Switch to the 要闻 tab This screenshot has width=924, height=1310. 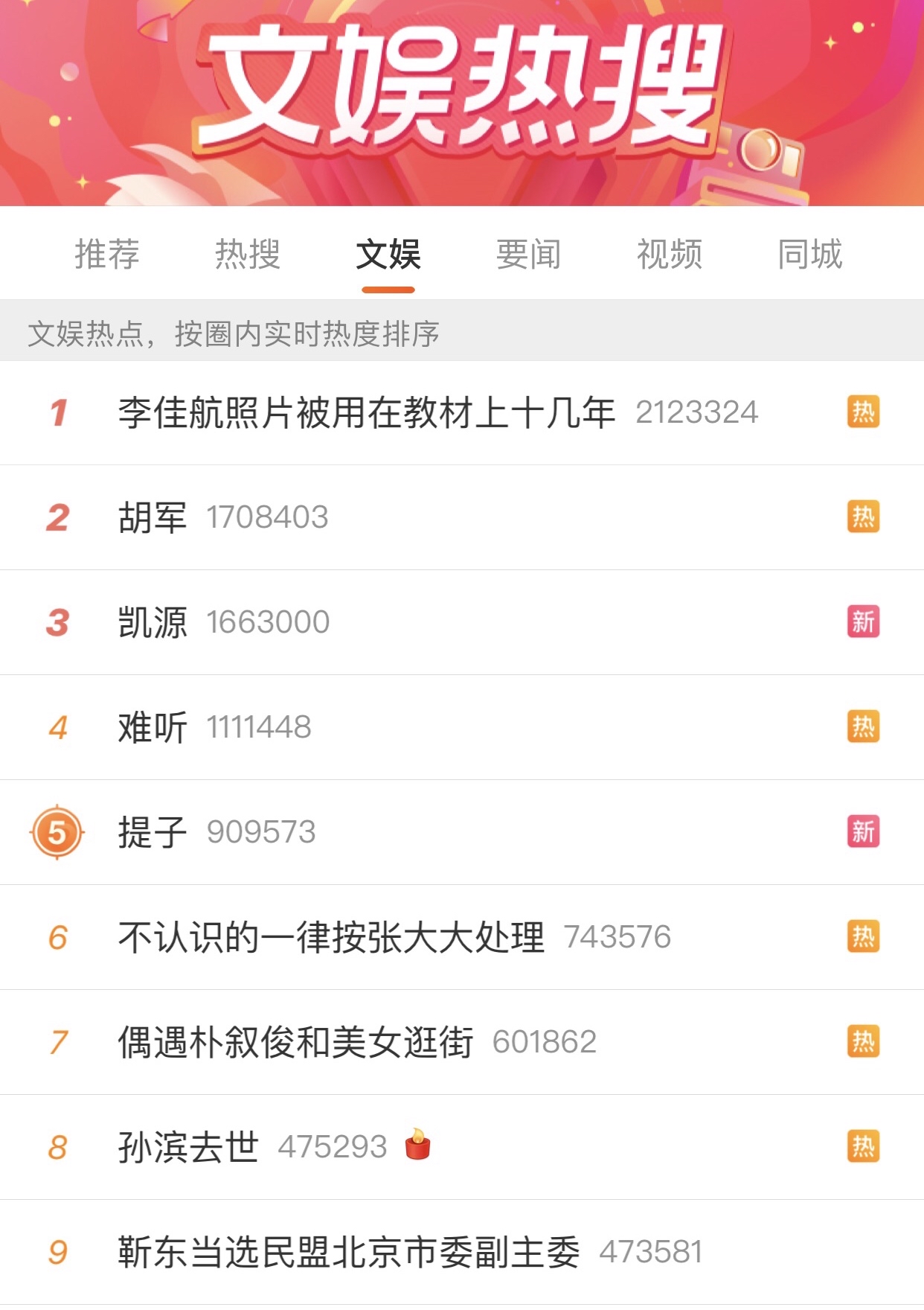tap(529, 255)
